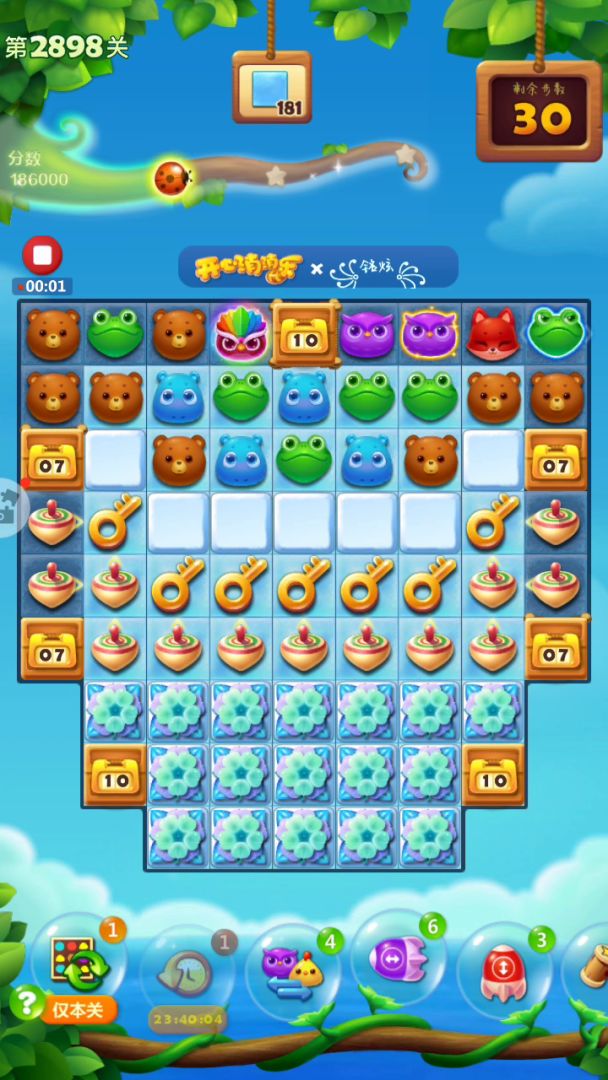Viewport: 608px width, 1080px height.
Task: Open the green question mark help
Action: coord(26,1001)
